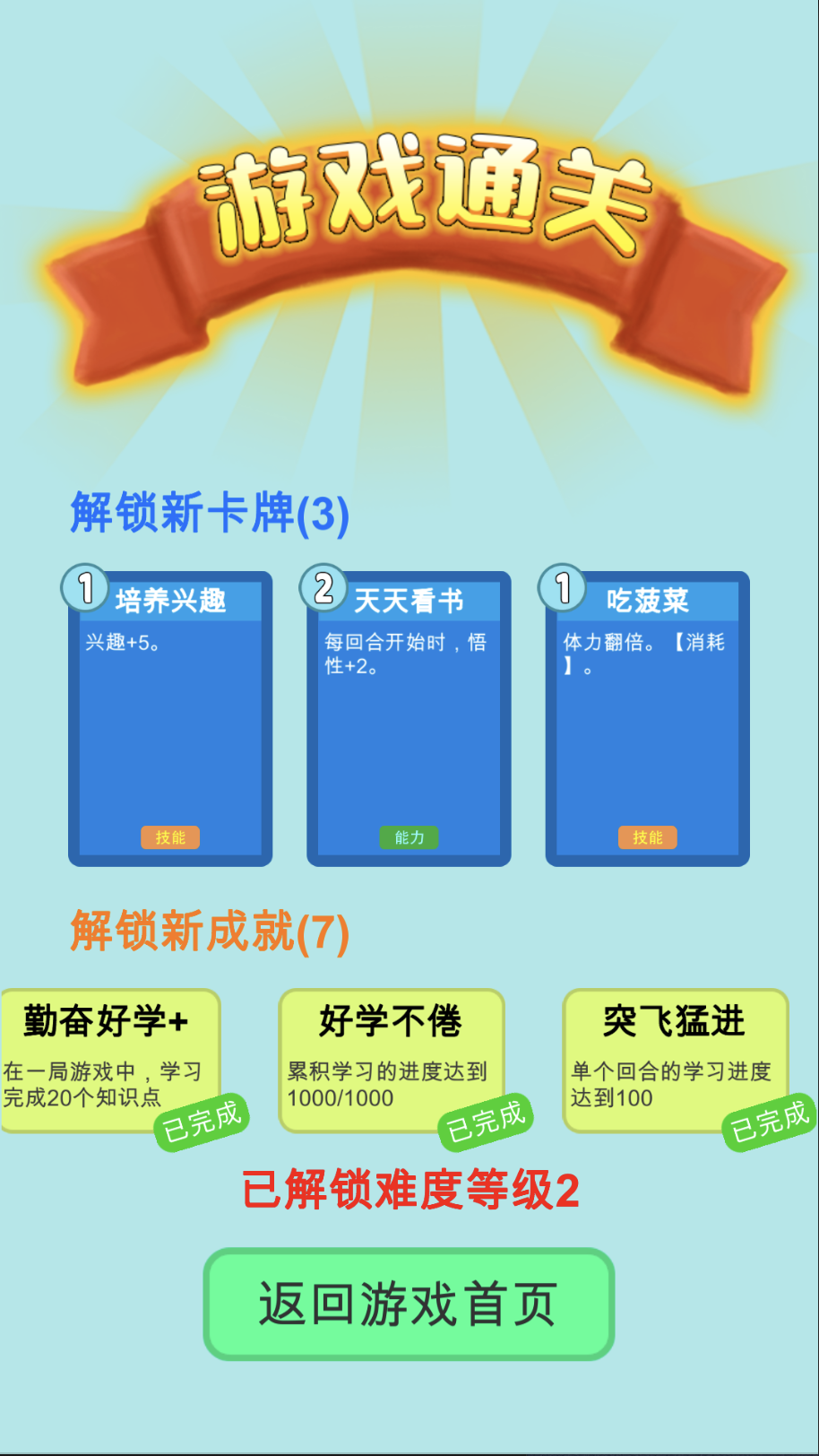Expand the 解锁新成就(7) section
Screen dimensions: 819x1456
212,931
